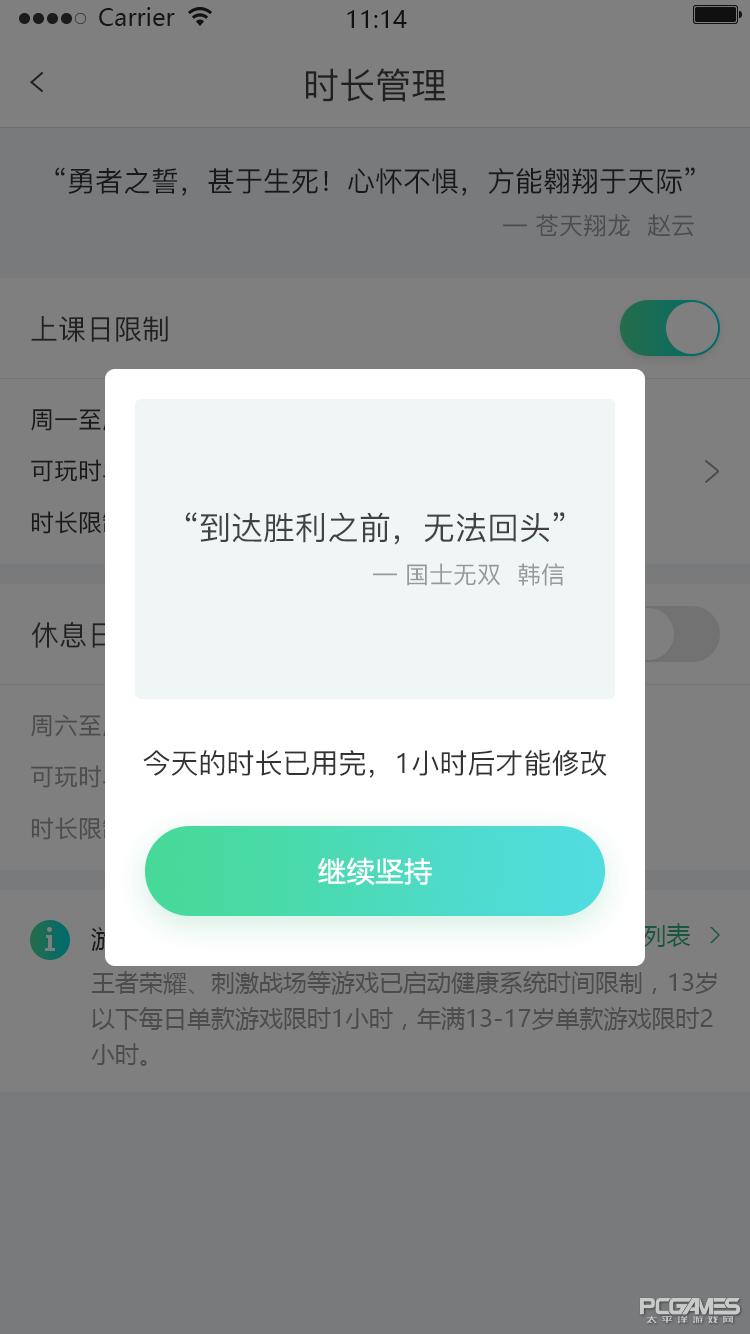The width and height of the screenshot is (750, 1334).
Task: Tap the PCGAMES watermark logo
Action: click(x=688, y=1307)
